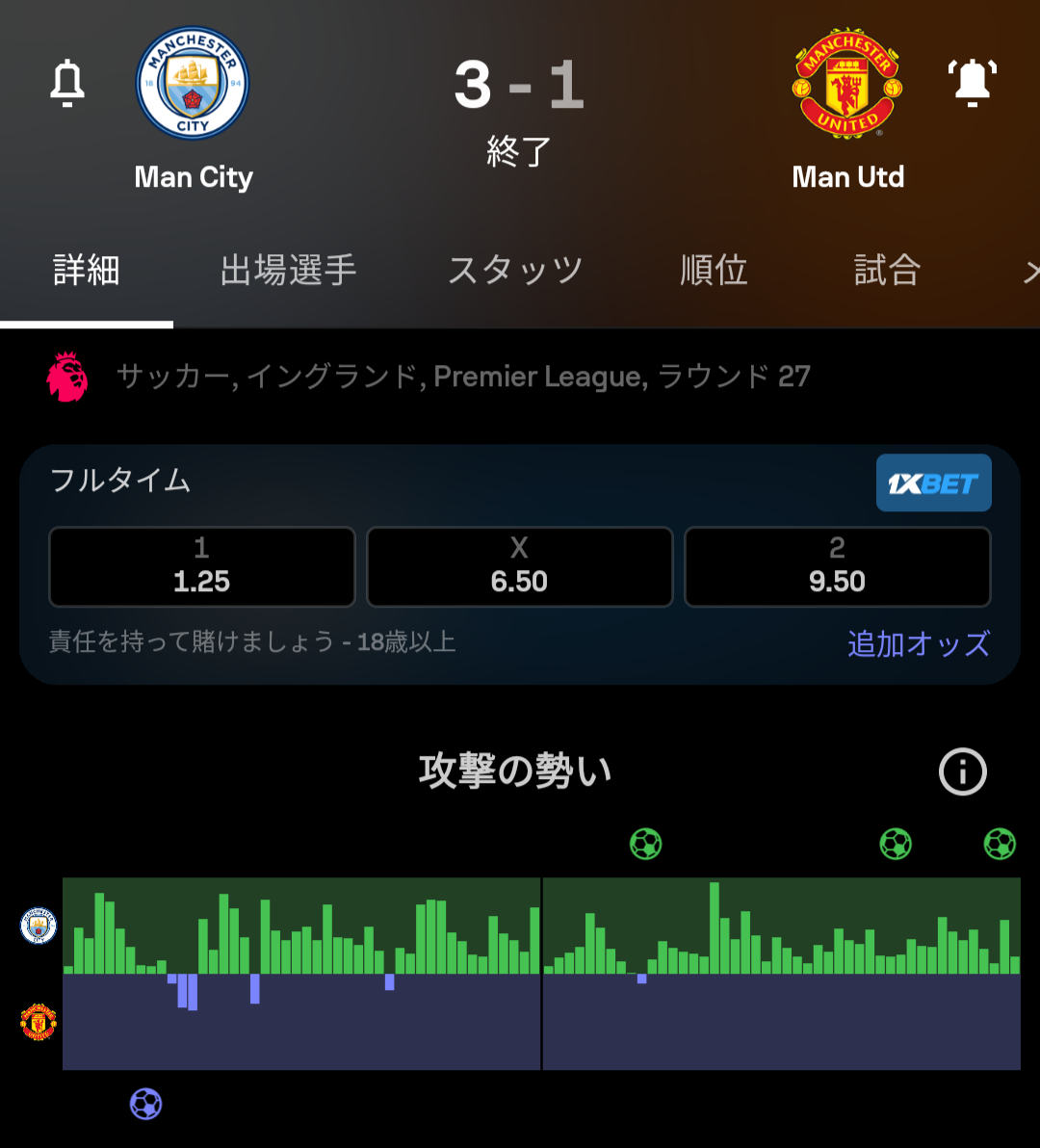Select away win odds 9.50

(x=837, y=566)
